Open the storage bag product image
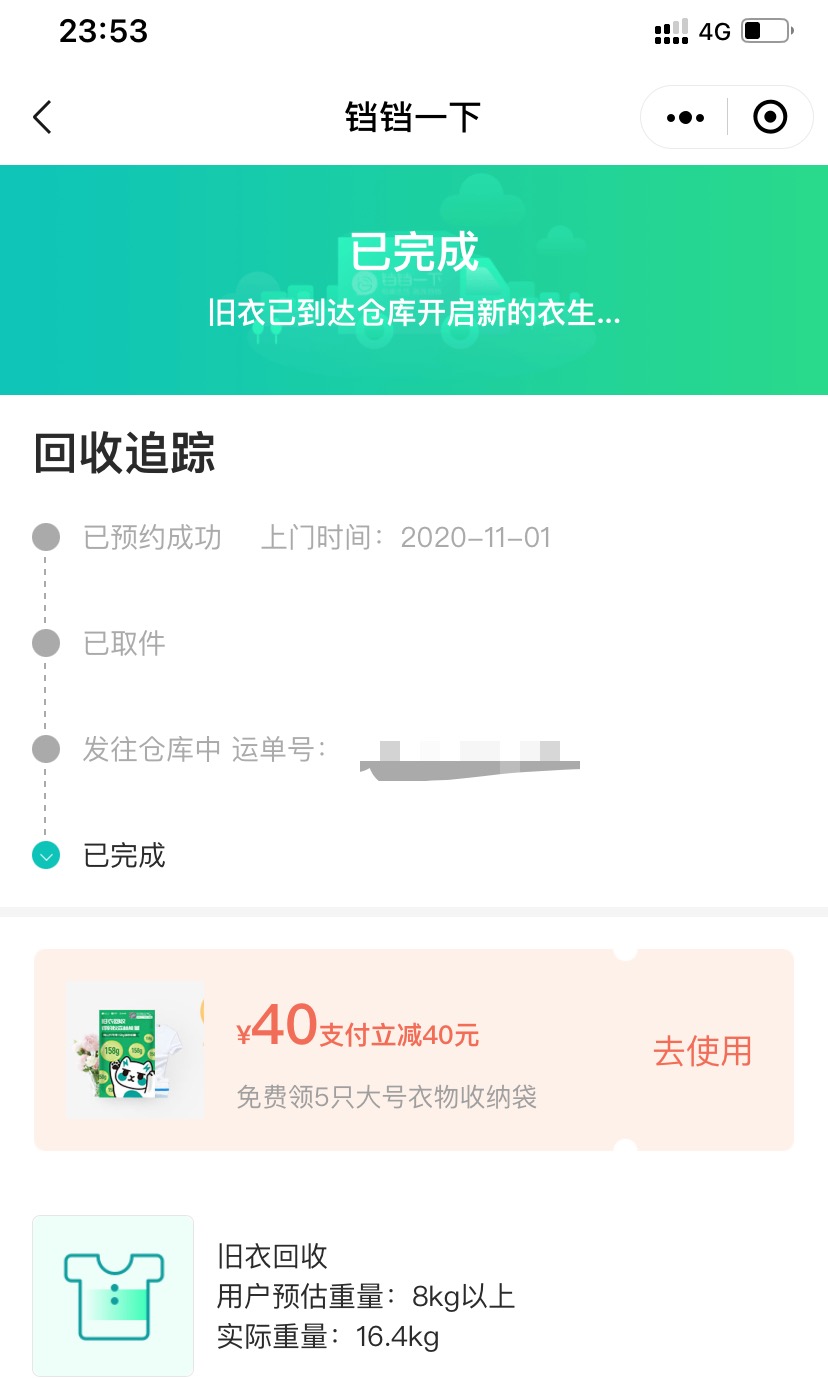 coord(135,1050)
